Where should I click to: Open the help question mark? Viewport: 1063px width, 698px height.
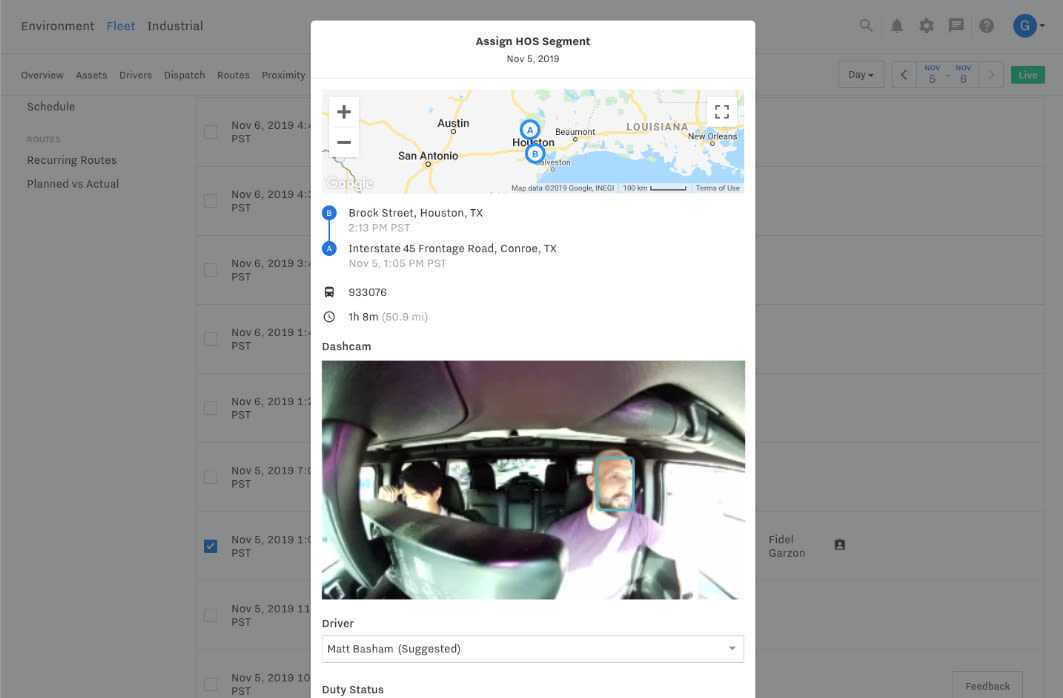(986, 26)
